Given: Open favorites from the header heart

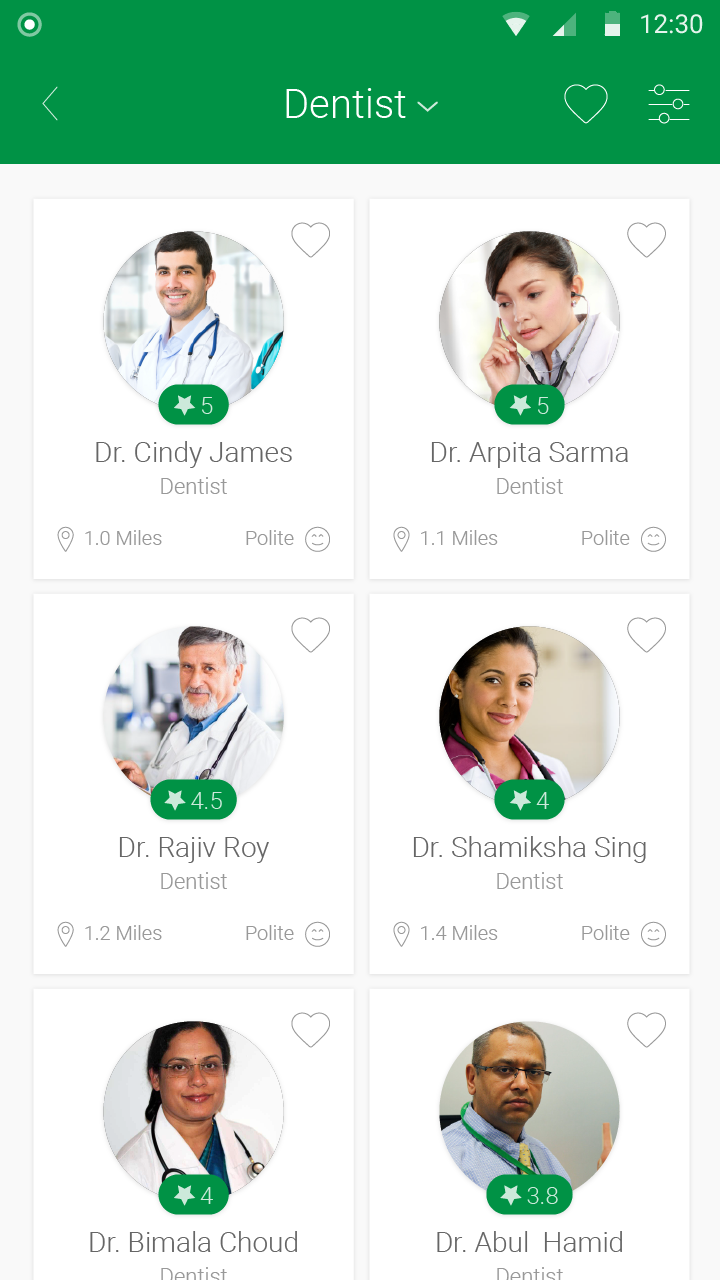Looking at the screenshot, I should (586, 104).
